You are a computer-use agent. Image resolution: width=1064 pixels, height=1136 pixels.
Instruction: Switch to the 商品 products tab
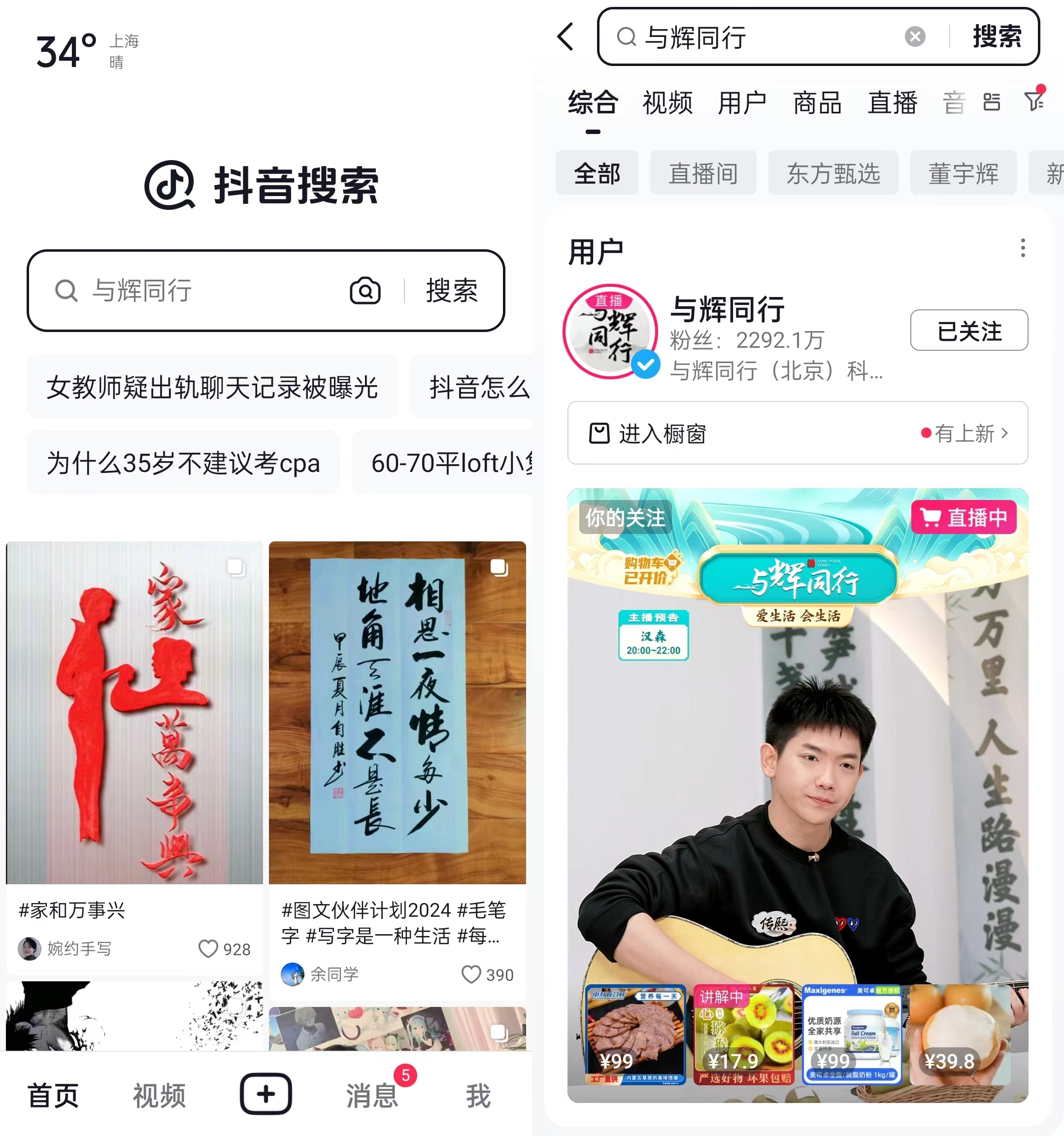(817, 103)
